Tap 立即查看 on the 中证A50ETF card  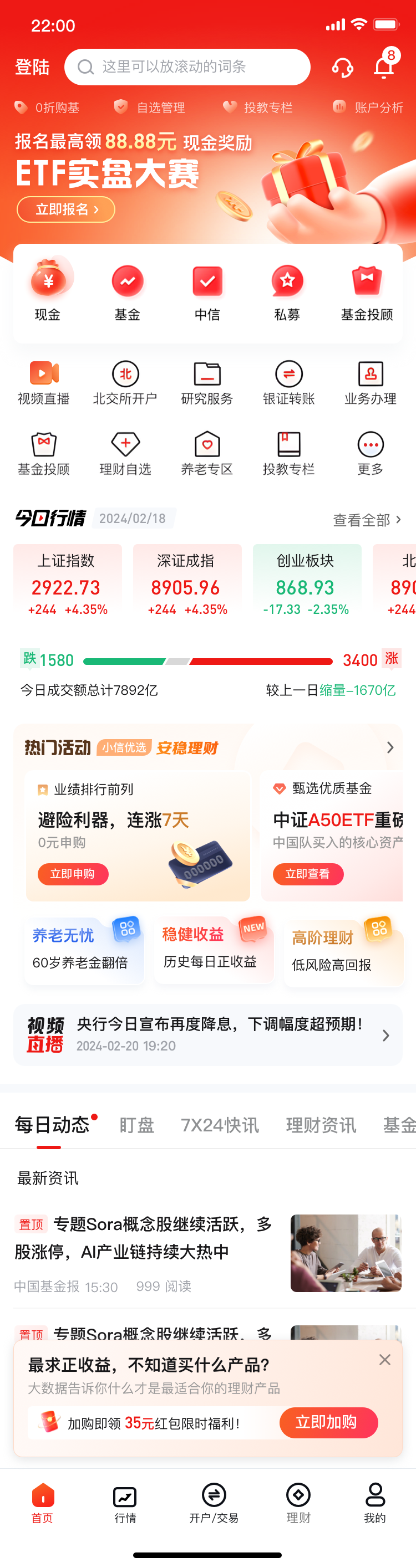point(308,873)
